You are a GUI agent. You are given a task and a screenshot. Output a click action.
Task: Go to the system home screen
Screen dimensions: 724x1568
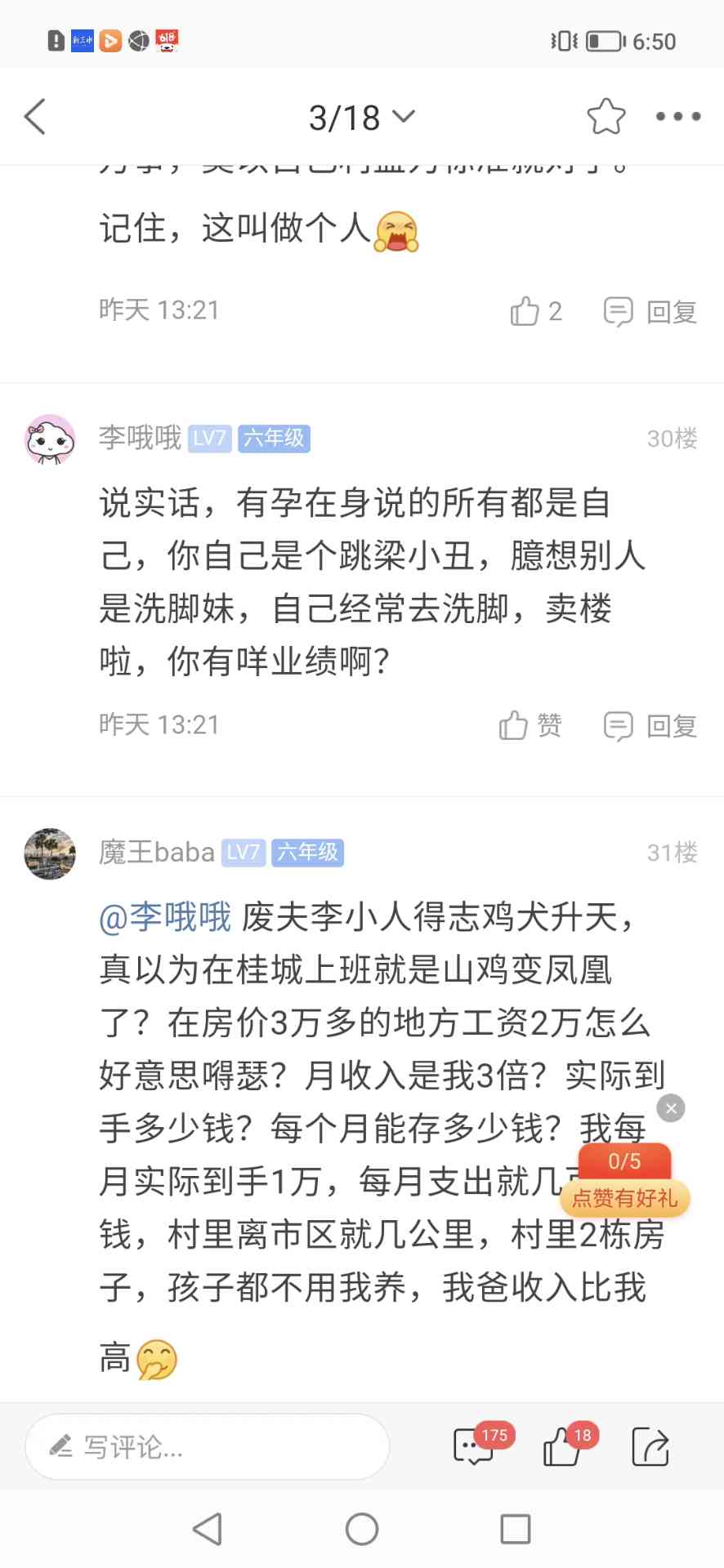point(362,1529)
